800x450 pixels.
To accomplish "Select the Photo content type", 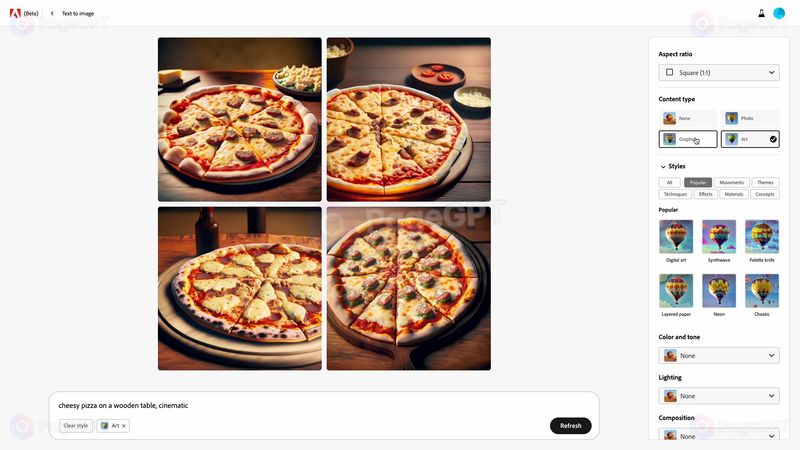I will 750,118.
